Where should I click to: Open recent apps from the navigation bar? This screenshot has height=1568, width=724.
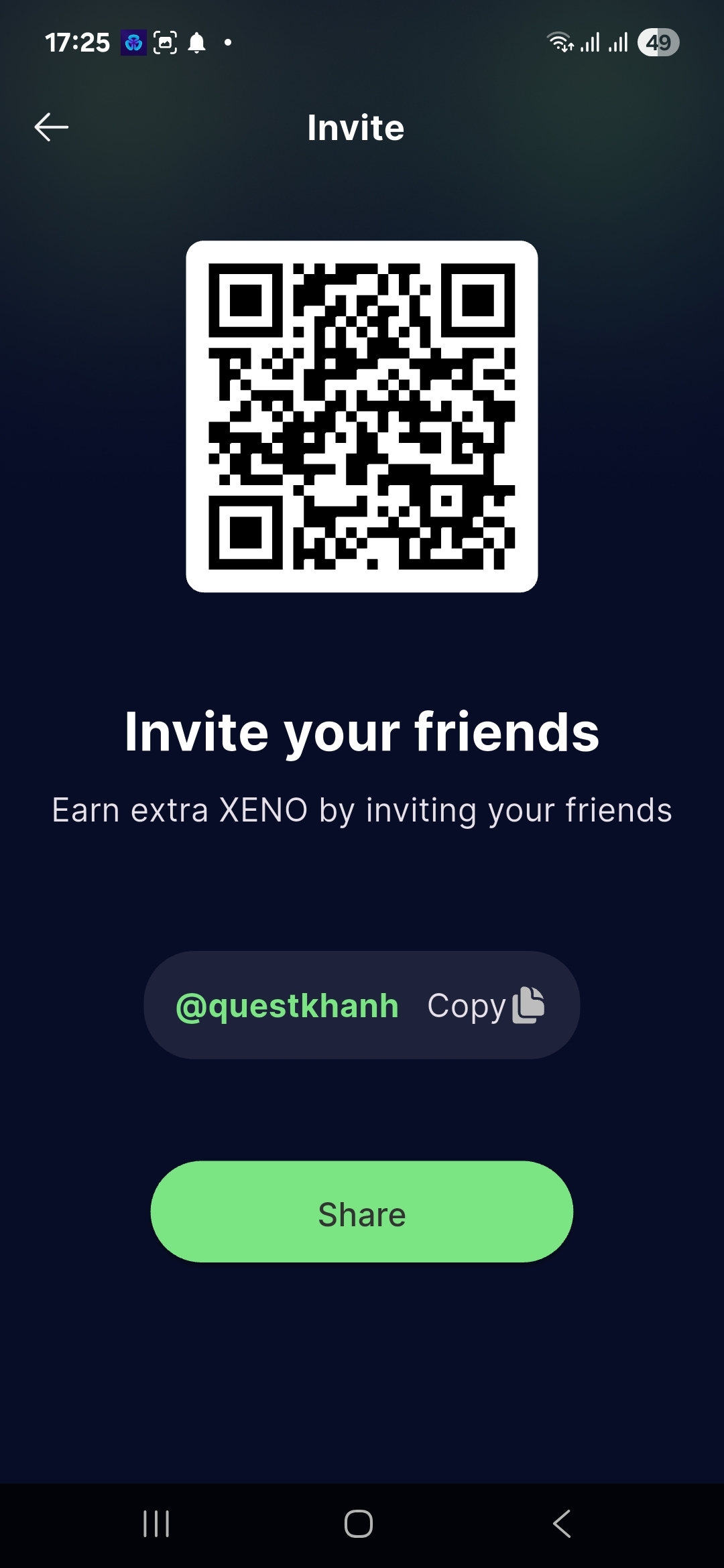[156, 1524]
